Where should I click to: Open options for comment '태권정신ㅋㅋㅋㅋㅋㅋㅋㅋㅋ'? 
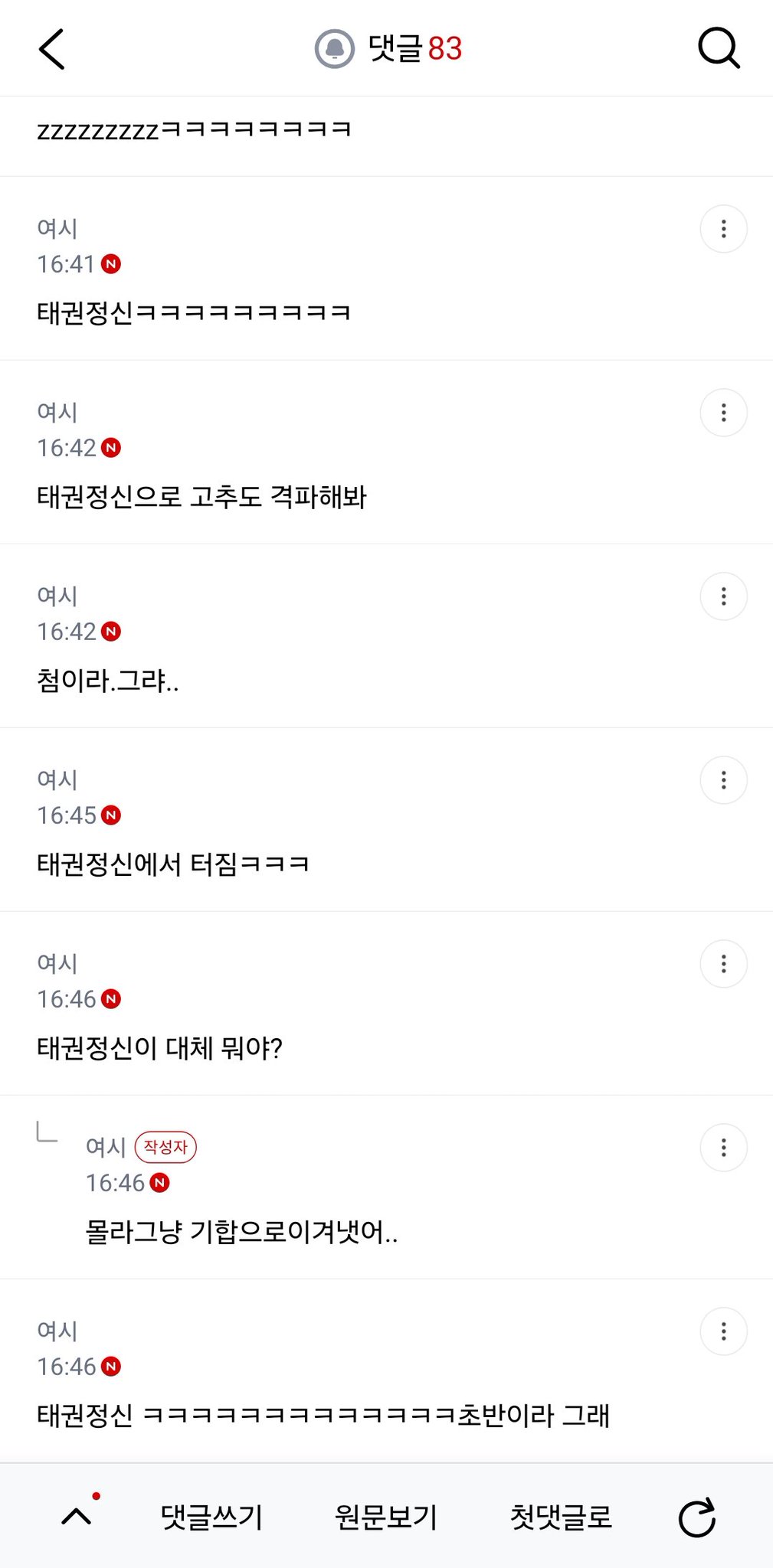(723, 229)
